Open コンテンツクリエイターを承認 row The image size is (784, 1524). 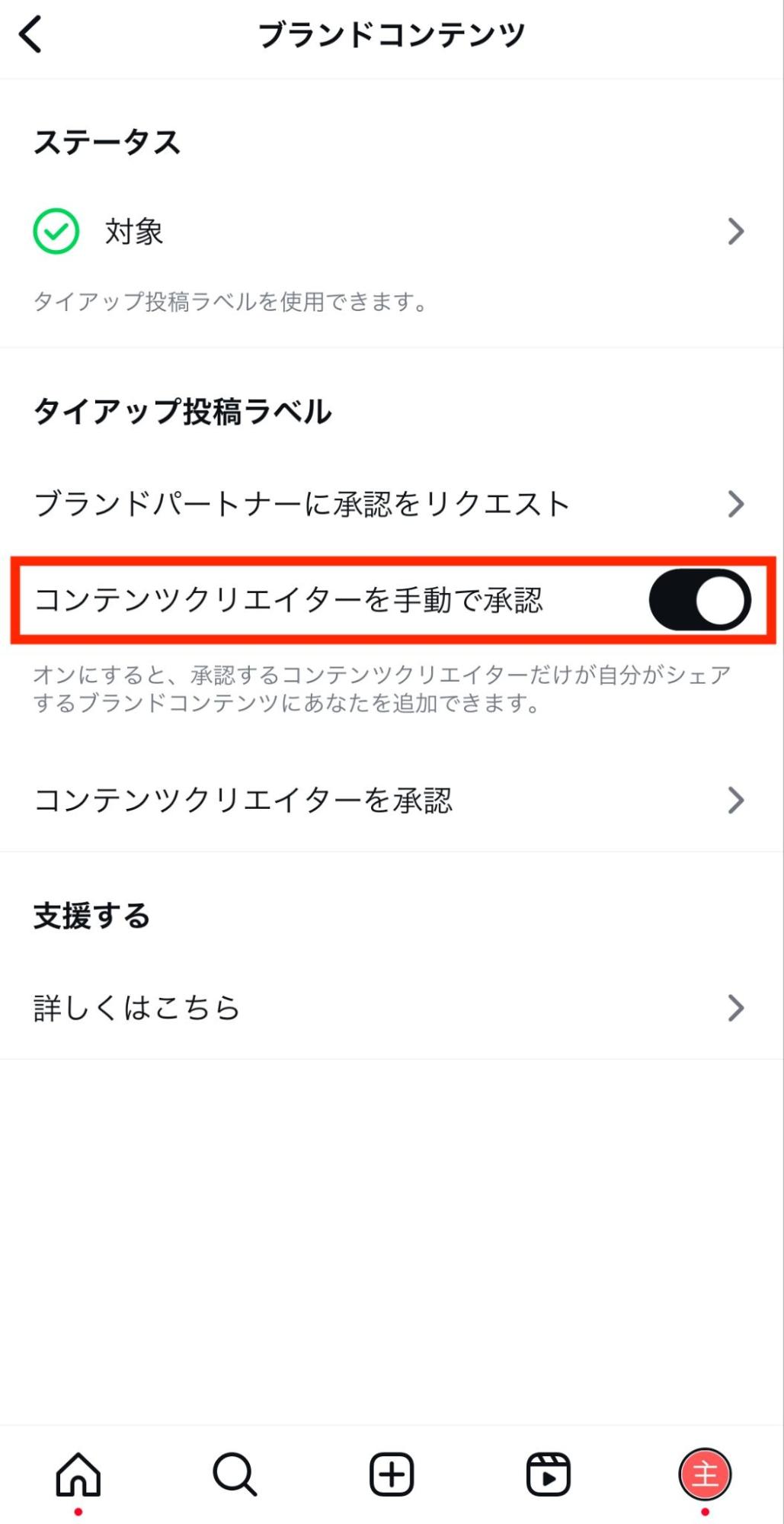point(392,800)
